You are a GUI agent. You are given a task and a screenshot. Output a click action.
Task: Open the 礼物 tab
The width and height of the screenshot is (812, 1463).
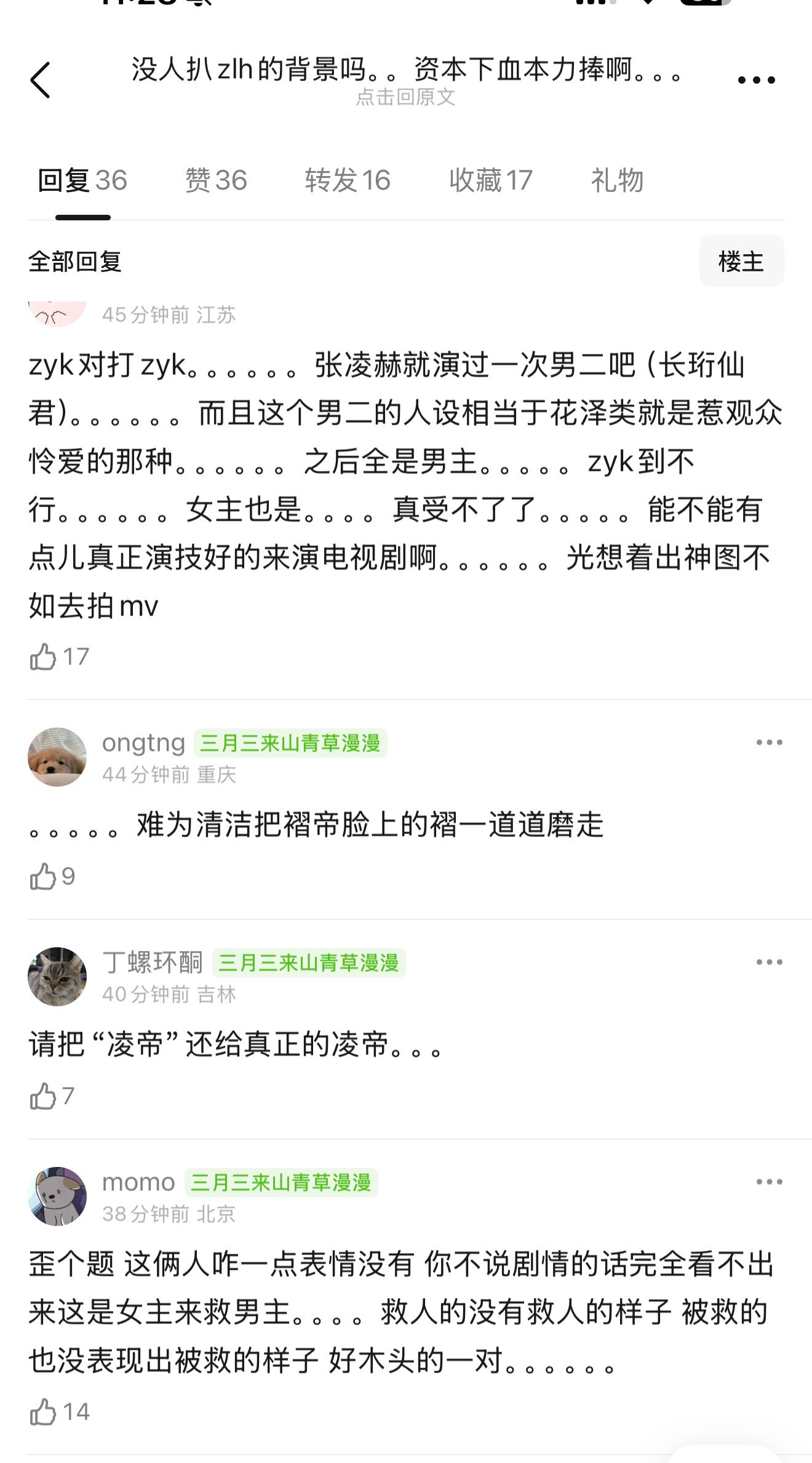click(616, 180)
